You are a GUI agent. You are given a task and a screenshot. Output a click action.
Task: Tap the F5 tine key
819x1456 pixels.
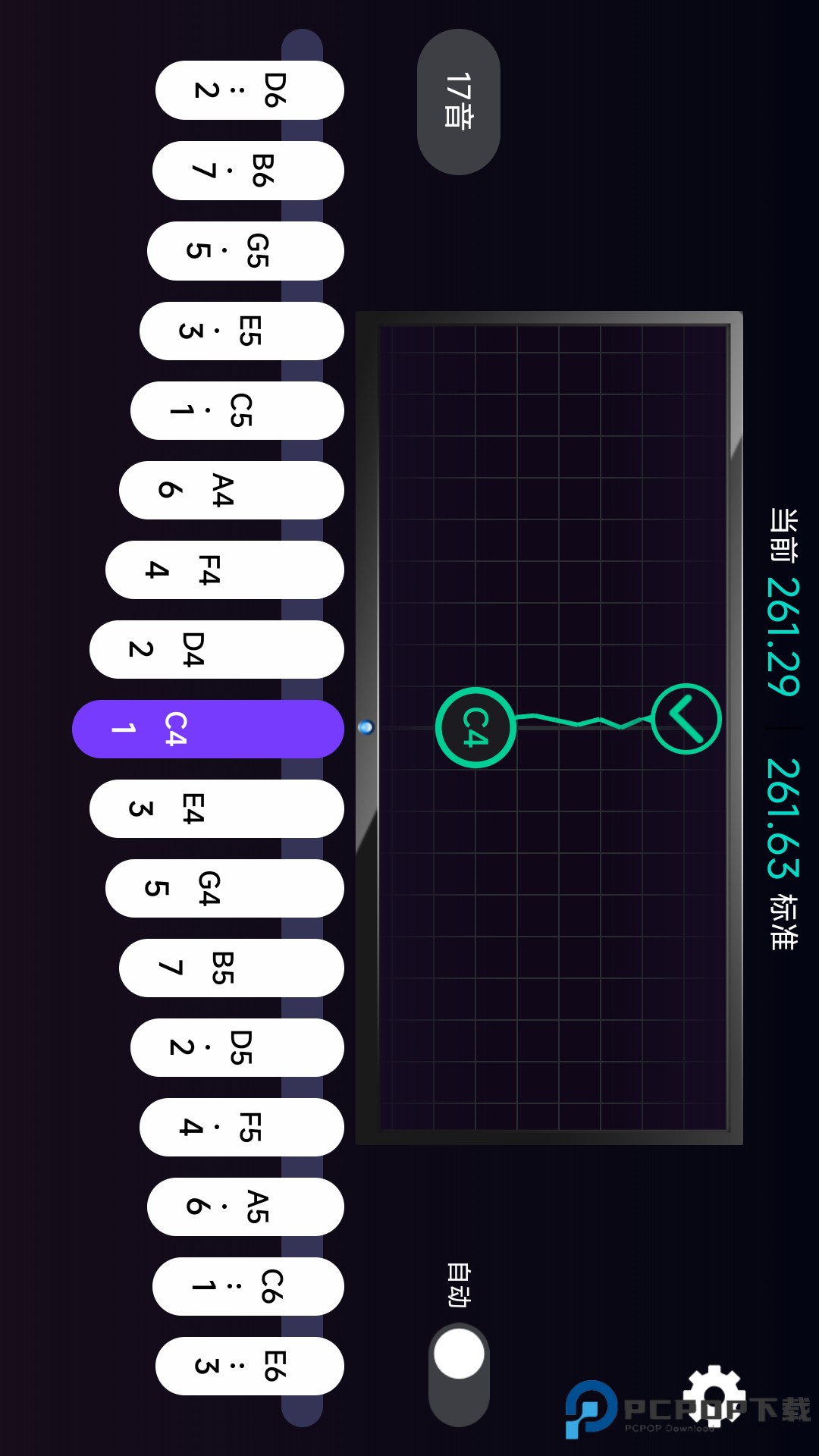241,1127
